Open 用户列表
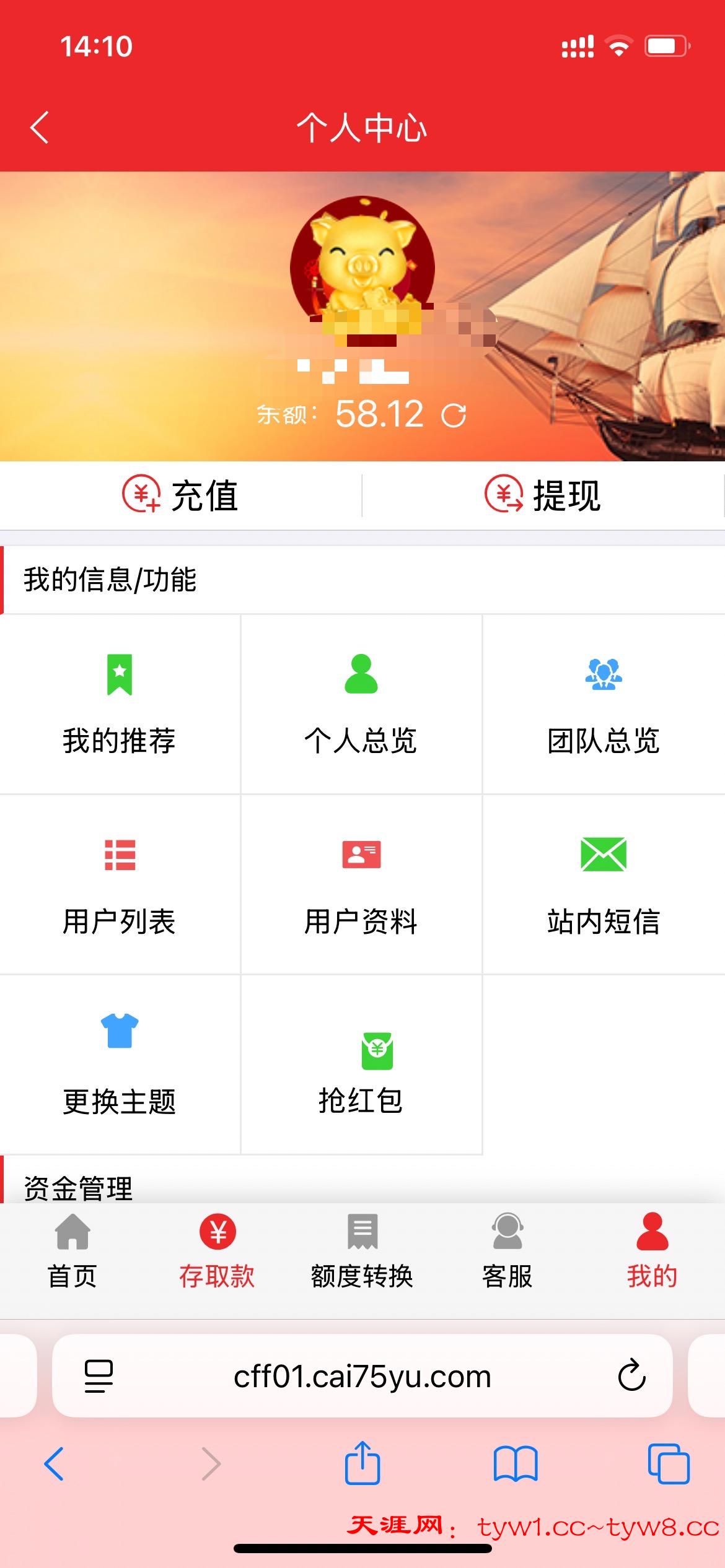Screen dimensions: 725x1568 [120, 884]
